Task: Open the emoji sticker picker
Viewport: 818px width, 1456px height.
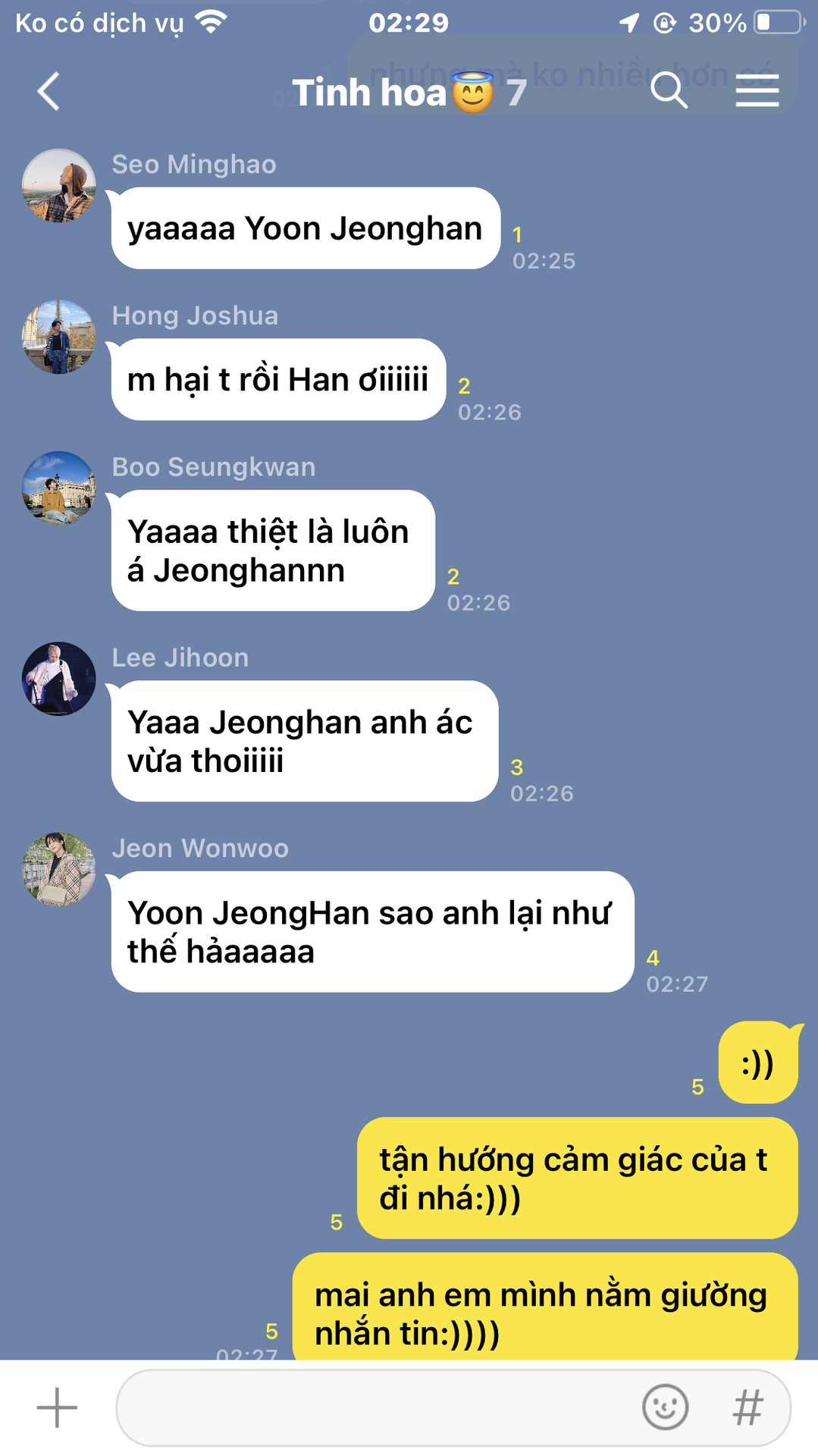Action: [x=665, y=1407]
